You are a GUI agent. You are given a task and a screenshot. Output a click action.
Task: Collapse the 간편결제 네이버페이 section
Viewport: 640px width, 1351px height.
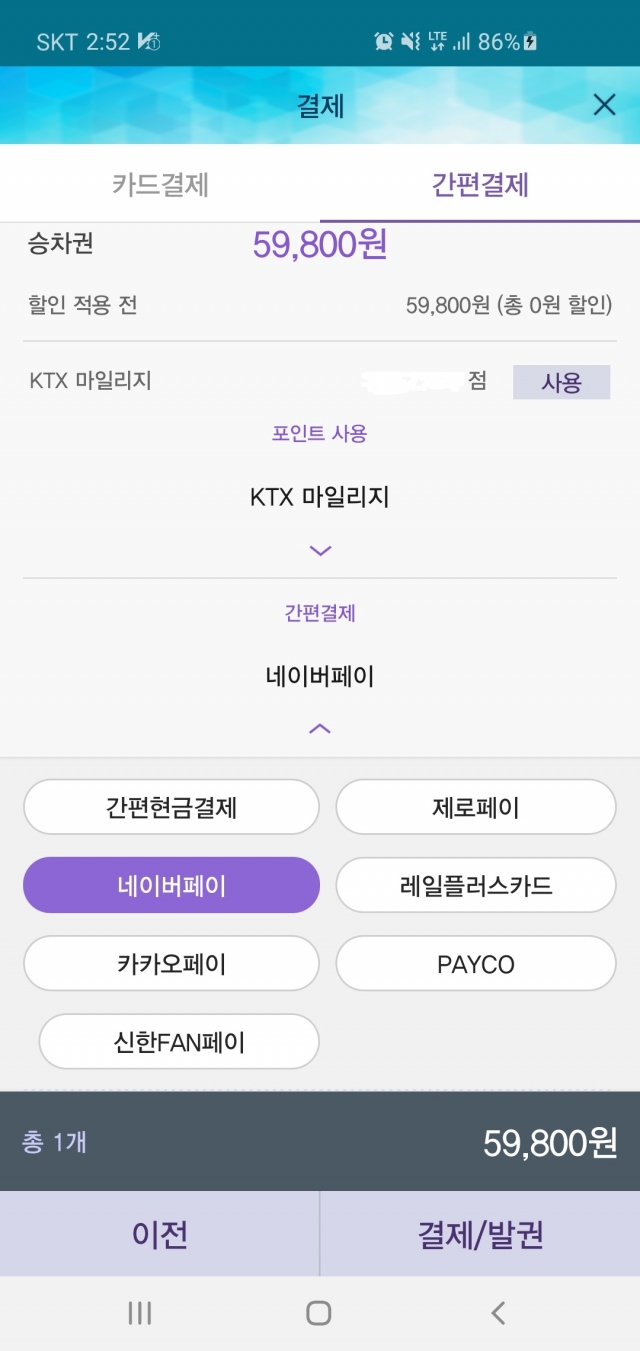point(320,729)
